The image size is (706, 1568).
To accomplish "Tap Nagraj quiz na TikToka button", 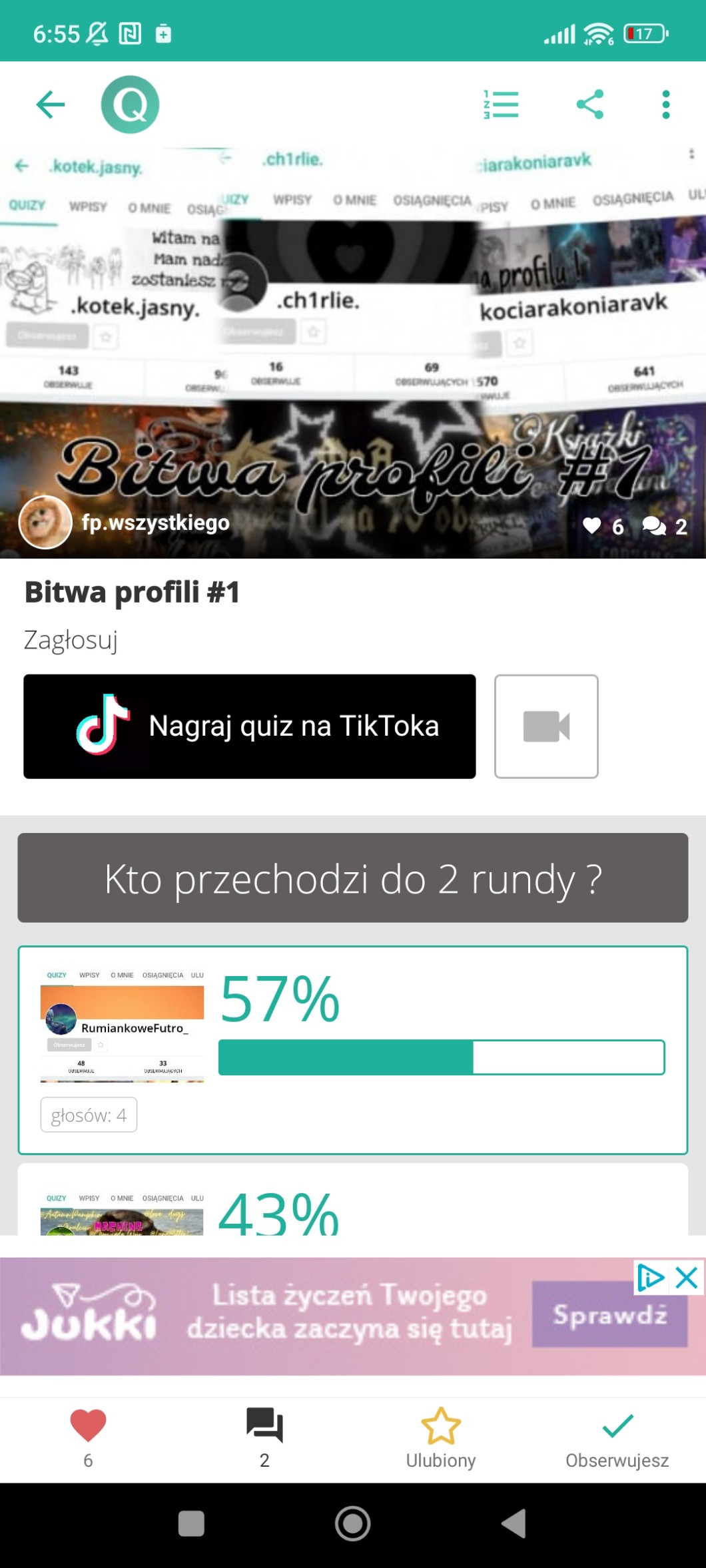I will 250,726.
